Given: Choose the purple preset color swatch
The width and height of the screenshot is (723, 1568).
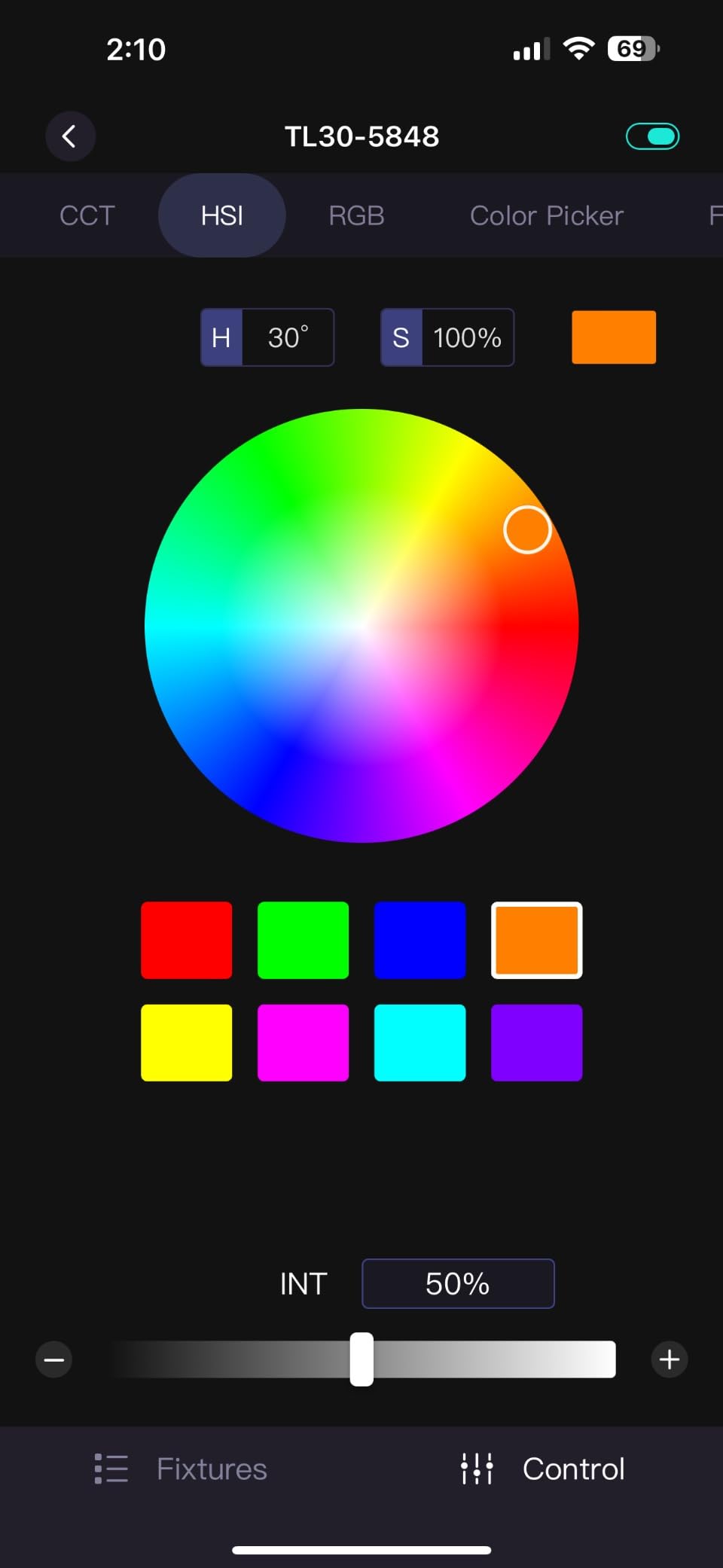Looking at the screenshot, I should pyautogui.click(x=536, y=1042).
